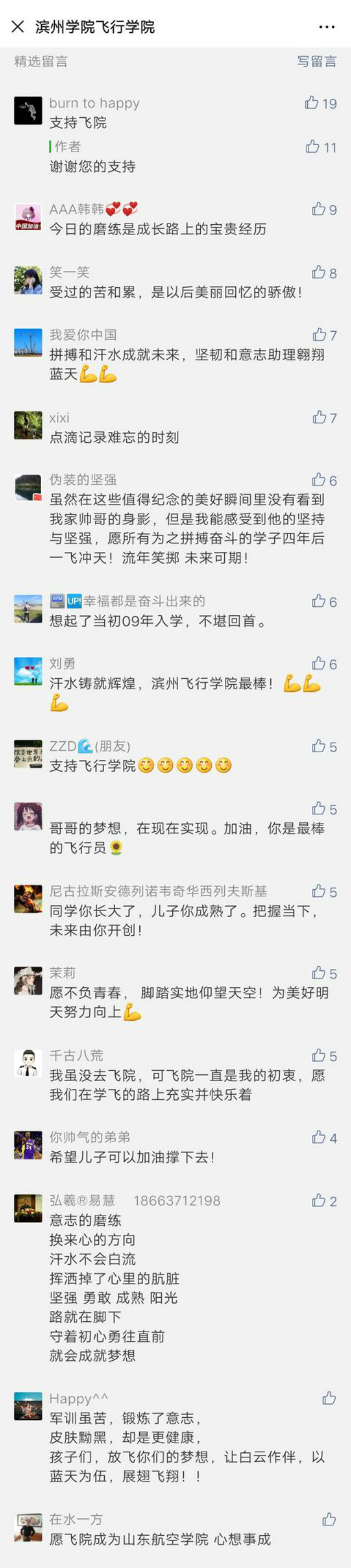Image resolution: width=351 pixels, height=1568 pixels.
Task: Like the comment from ZZD(朋友)
Action: (319, 746)
